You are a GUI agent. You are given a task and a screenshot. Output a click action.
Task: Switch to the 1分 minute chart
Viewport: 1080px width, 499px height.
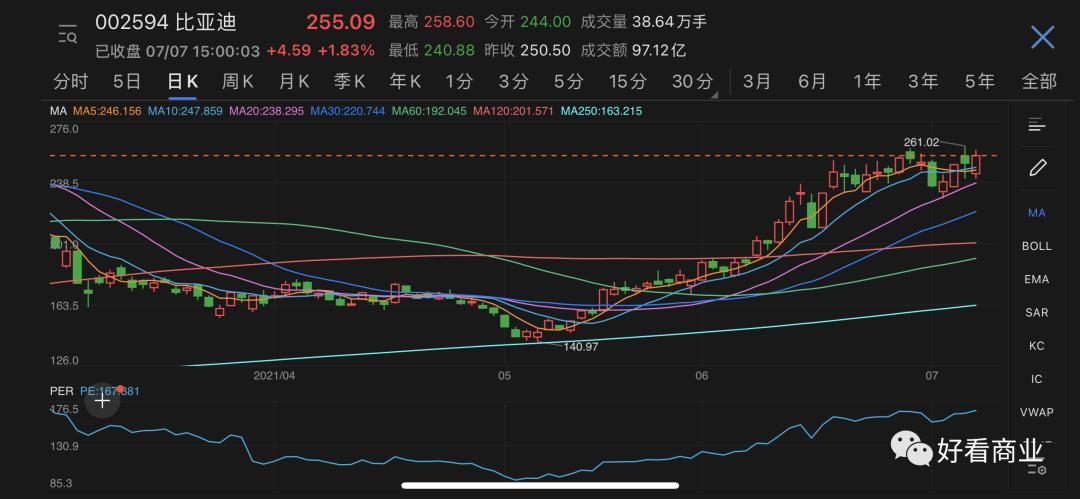tap(459, 82)
